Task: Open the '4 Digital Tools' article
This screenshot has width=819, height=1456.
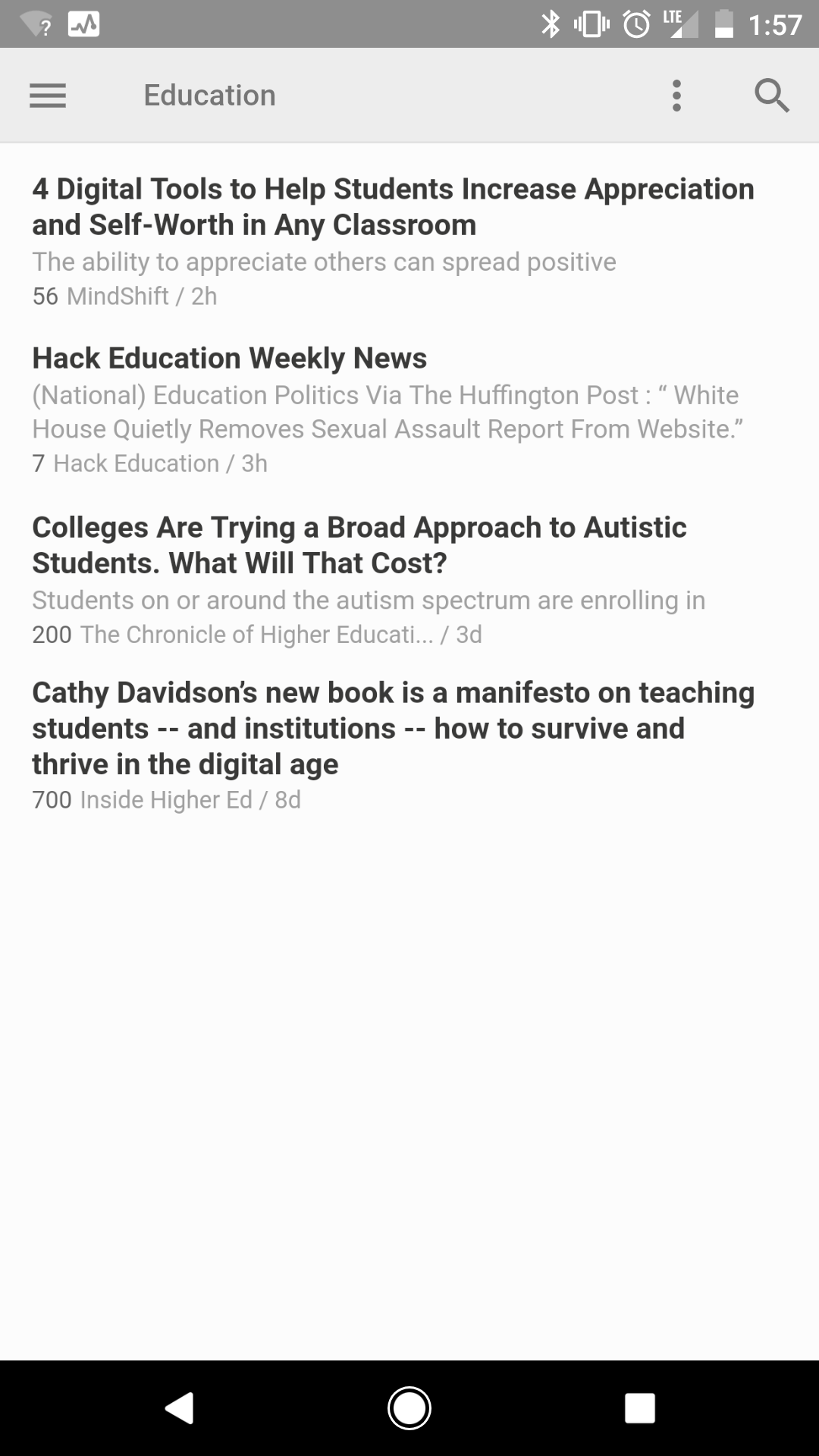Action: coord(392,207)
